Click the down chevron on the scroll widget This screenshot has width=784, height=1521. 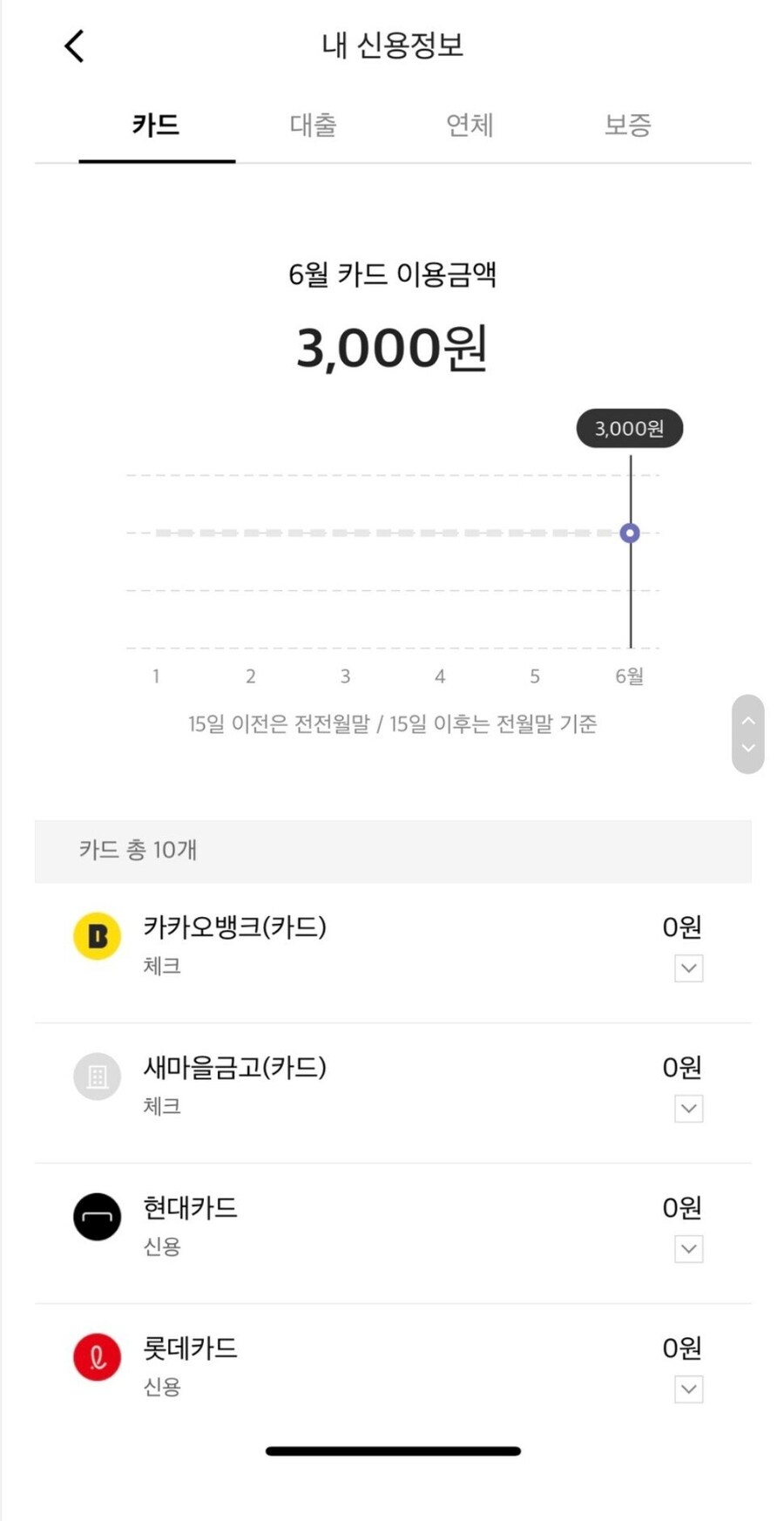[747, 748]
